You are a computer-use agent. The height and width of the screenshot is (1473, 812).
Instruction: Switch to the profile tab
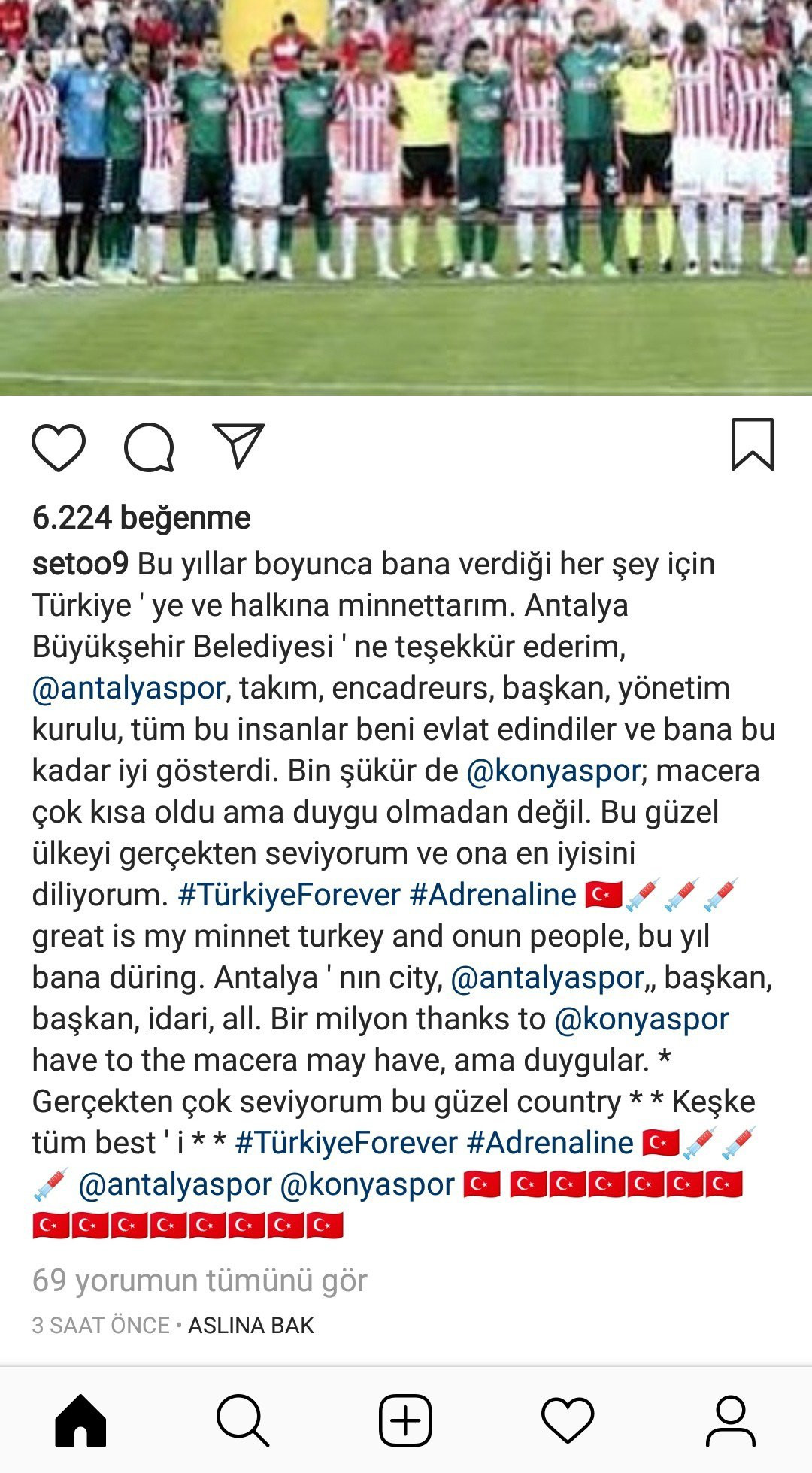[x=730, y=1420]
